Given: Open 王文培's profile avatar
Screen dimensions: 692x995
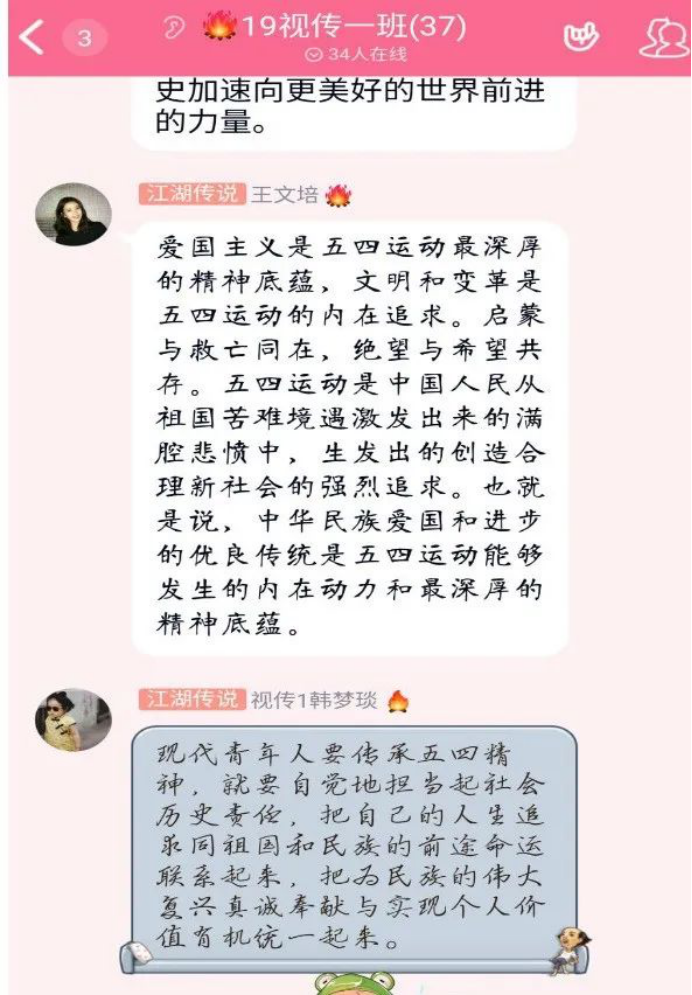Looking at the screenshot, I should click(x=73, y=214).
